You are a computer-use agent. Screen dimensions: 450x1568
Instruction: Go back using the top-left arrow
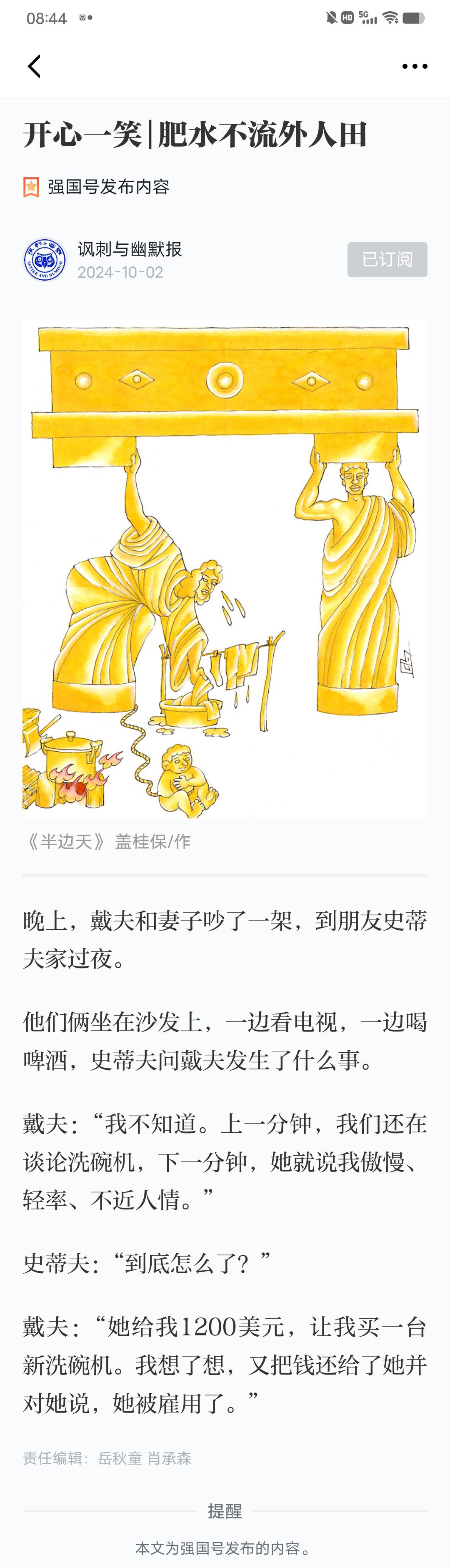click(x=35, y=66)
